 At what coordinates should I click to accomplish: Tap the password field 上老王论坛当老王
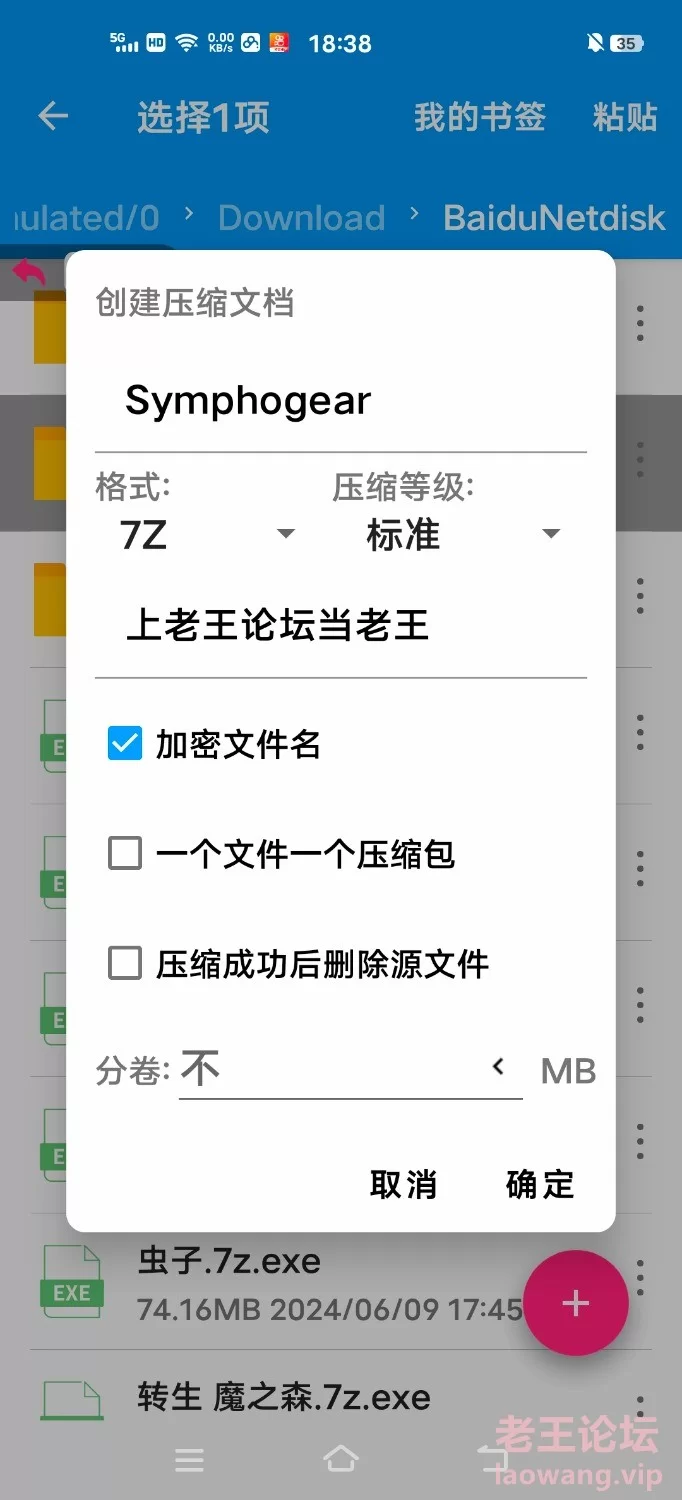coord(340,627)
